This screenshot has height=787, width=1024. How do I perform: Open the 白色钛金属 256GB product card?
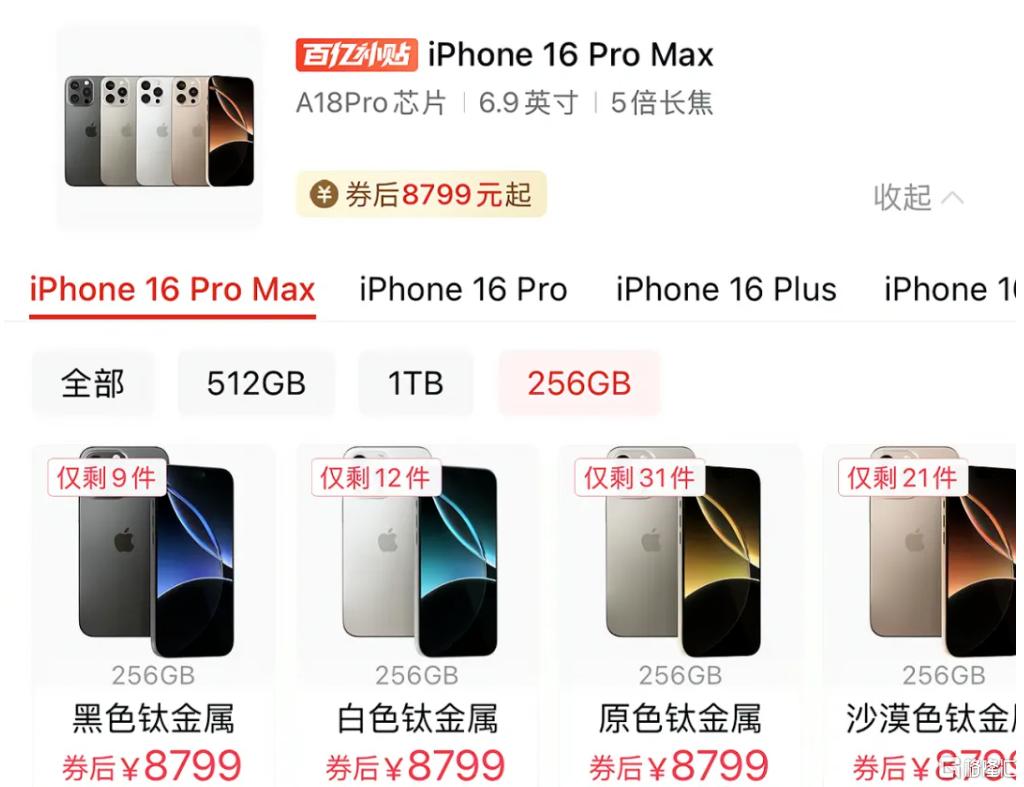click(x=417, y=610)
